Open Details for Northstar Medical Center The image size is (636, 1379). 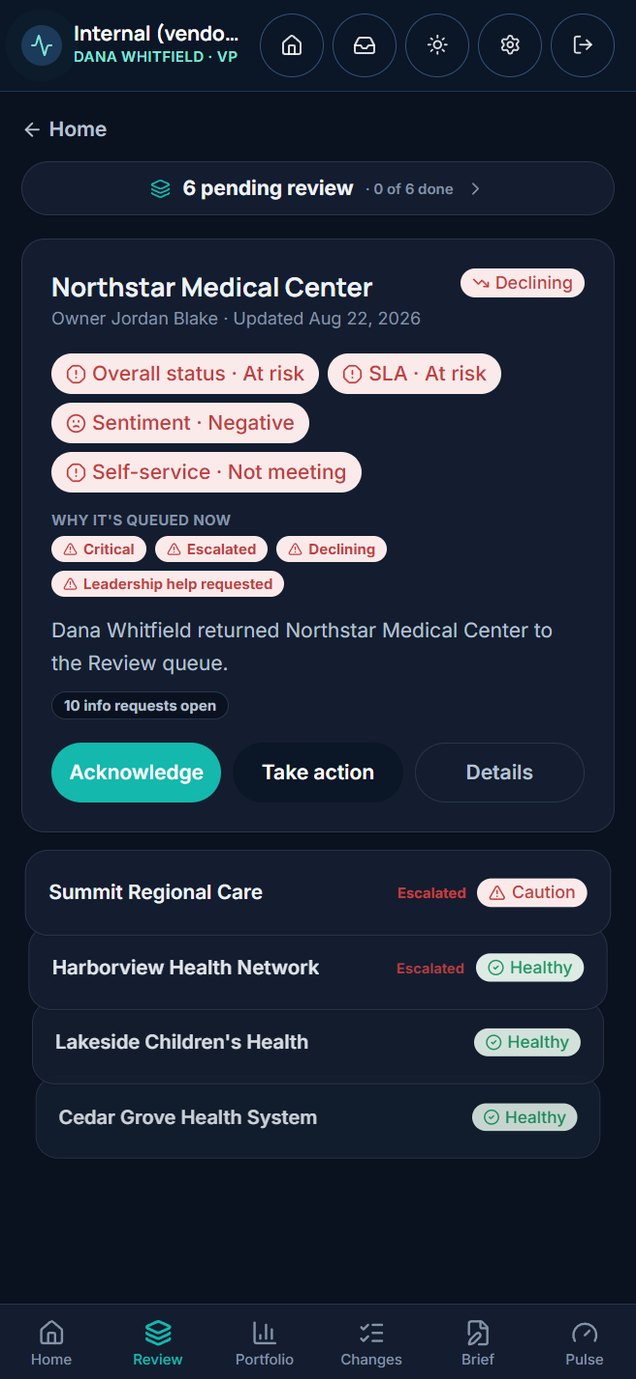point(499,772)
